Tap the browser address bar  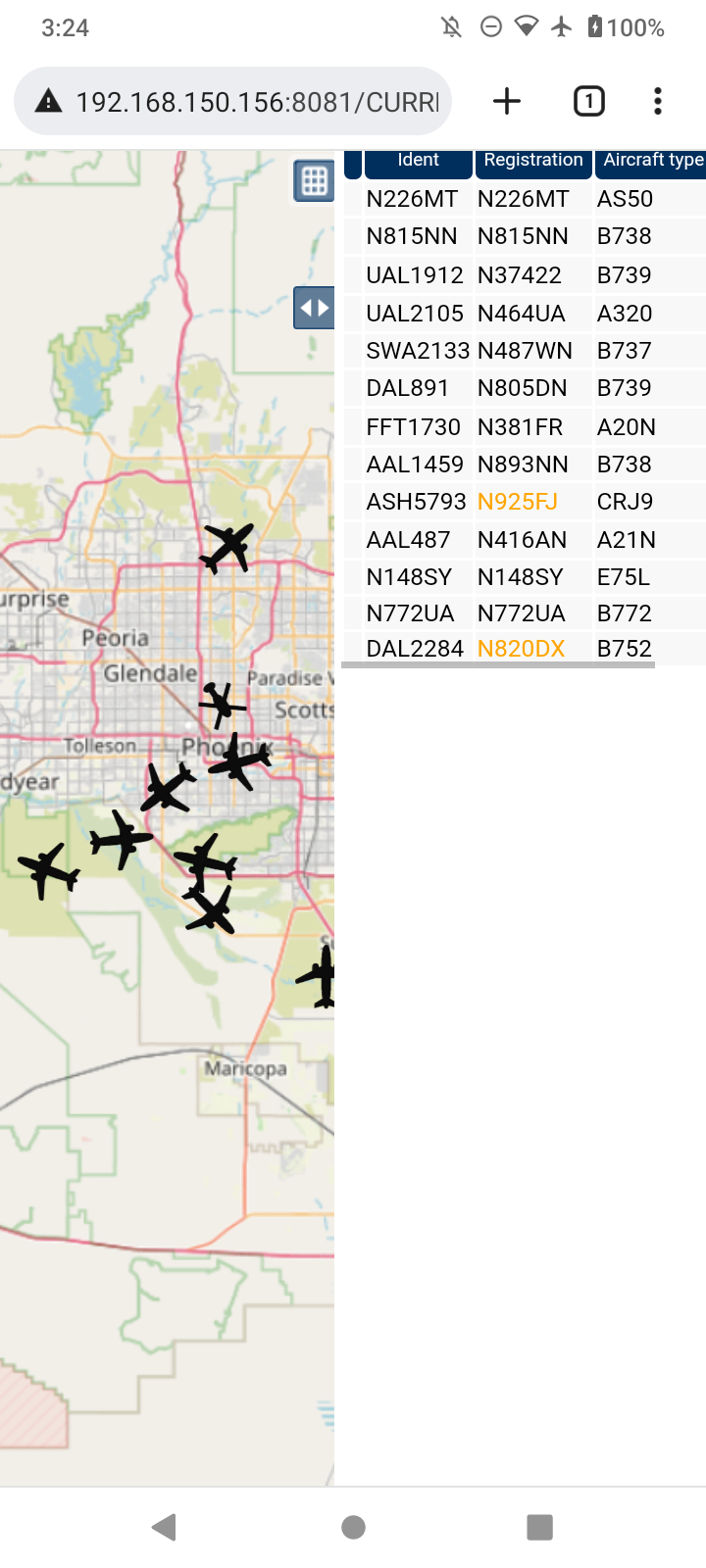point(232,101)
